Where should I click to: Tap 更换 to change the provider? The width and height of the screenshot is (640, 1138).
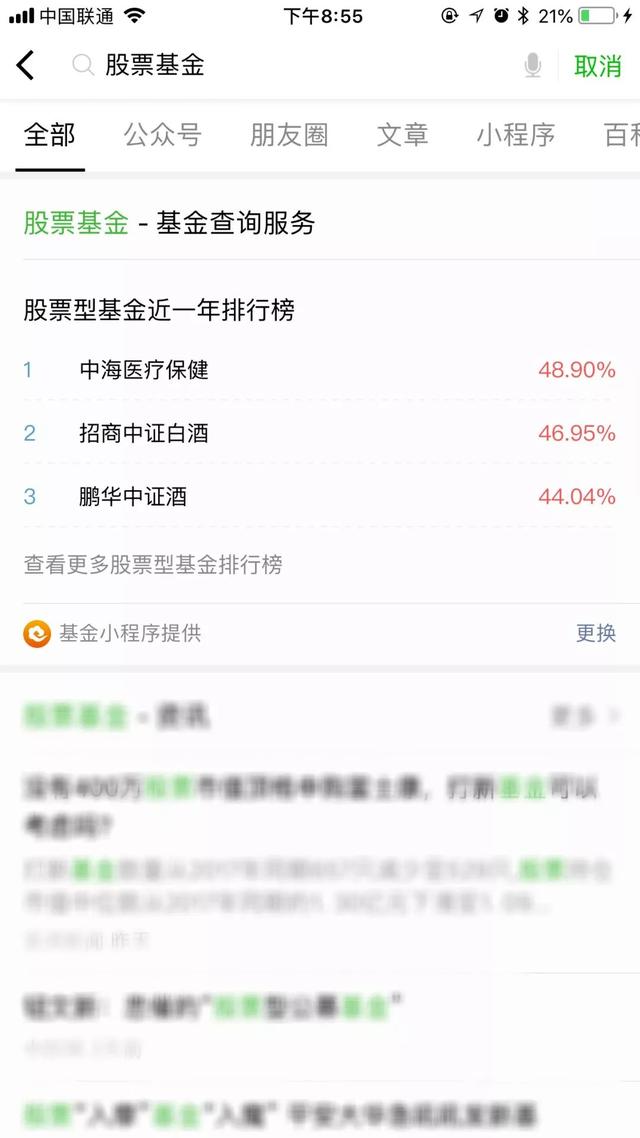click(x=596, y=633)
